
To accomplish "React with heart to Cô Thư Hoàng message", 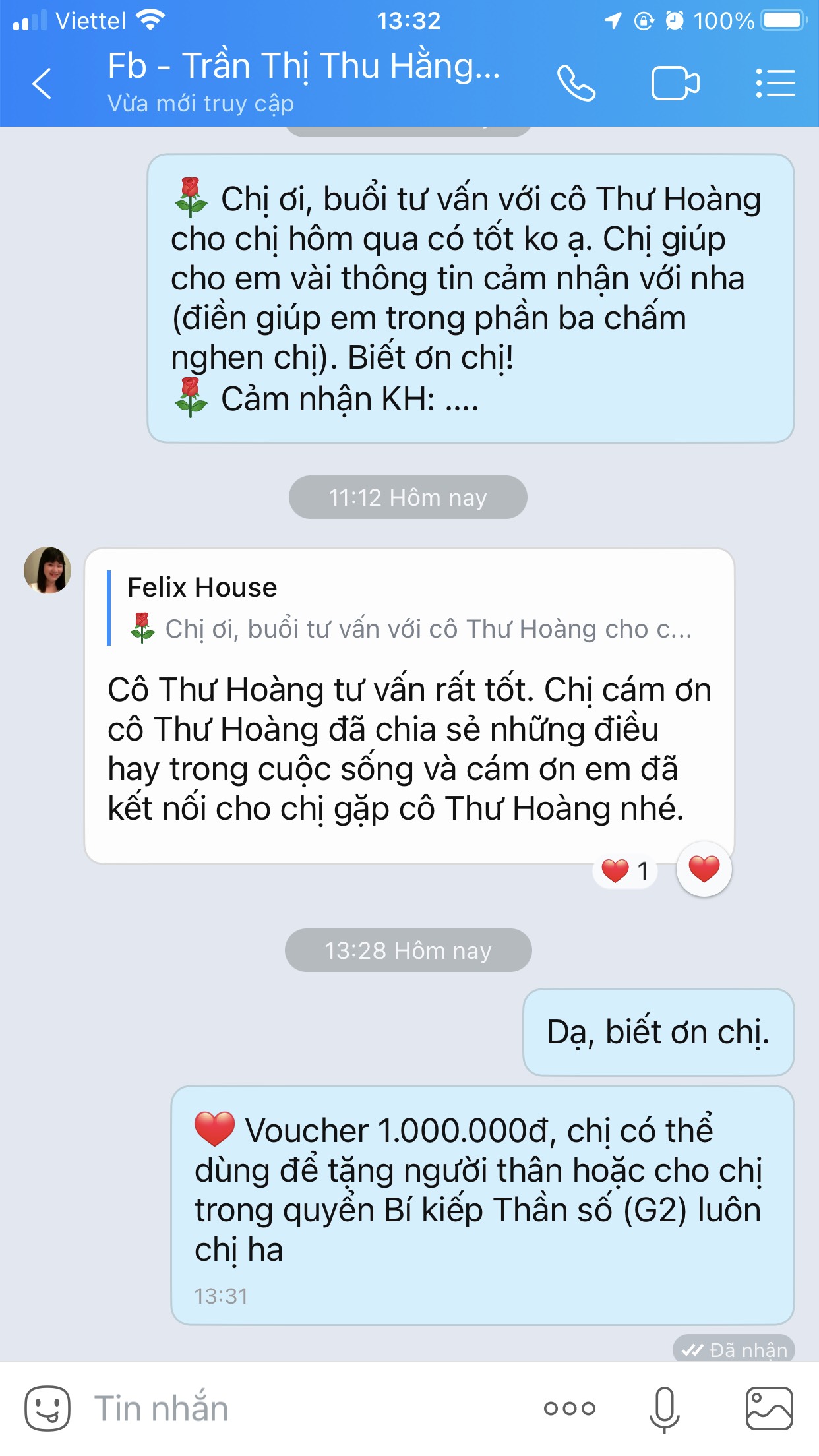I will (x=704, y=869).
